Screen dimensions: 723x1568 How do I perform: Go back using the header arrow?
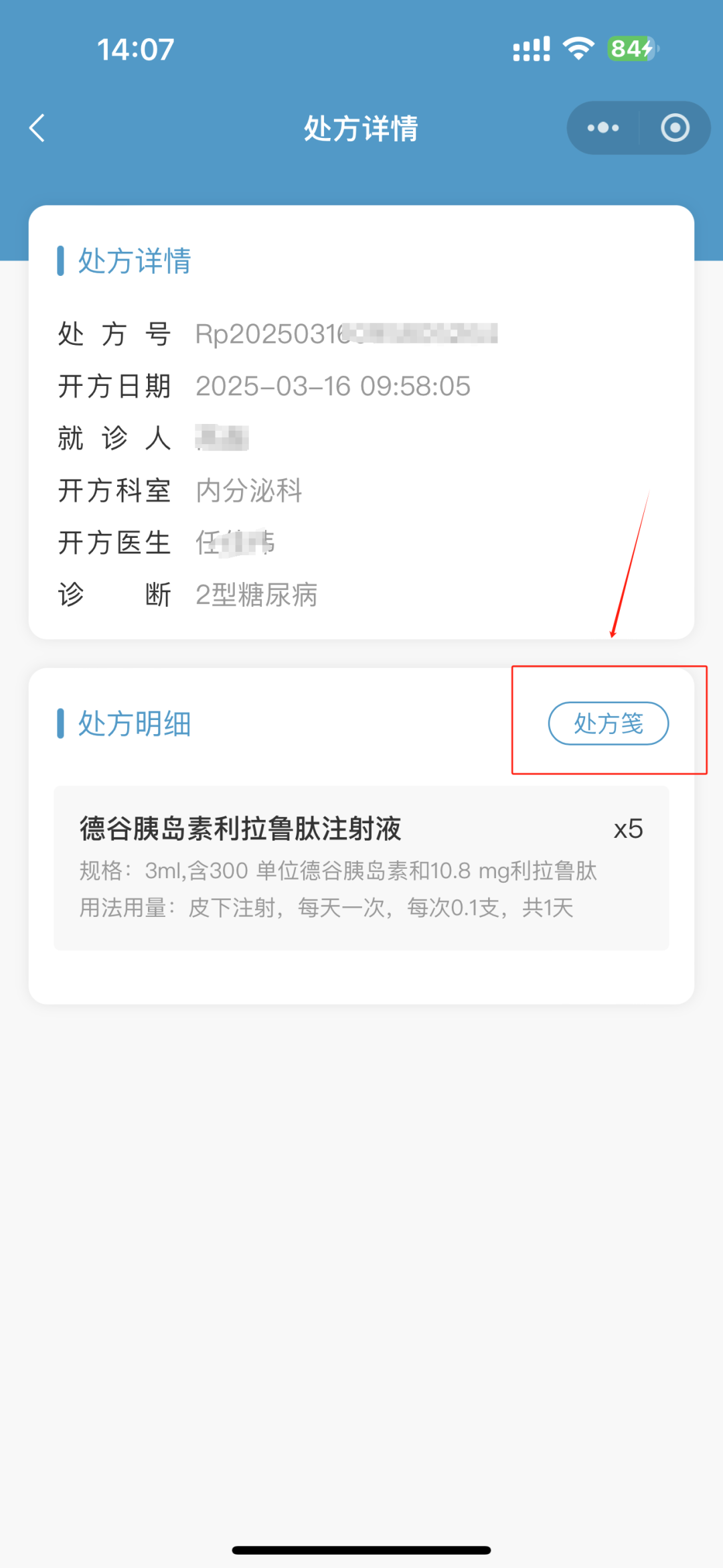[37, 128]
